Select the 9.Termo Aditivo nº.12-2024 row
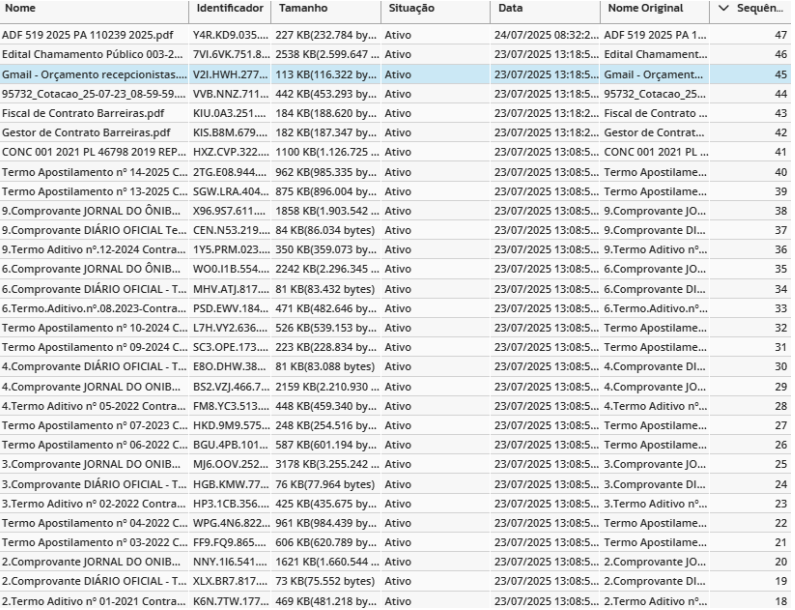Screen dimensions: 795x610 tap(395, 249)
